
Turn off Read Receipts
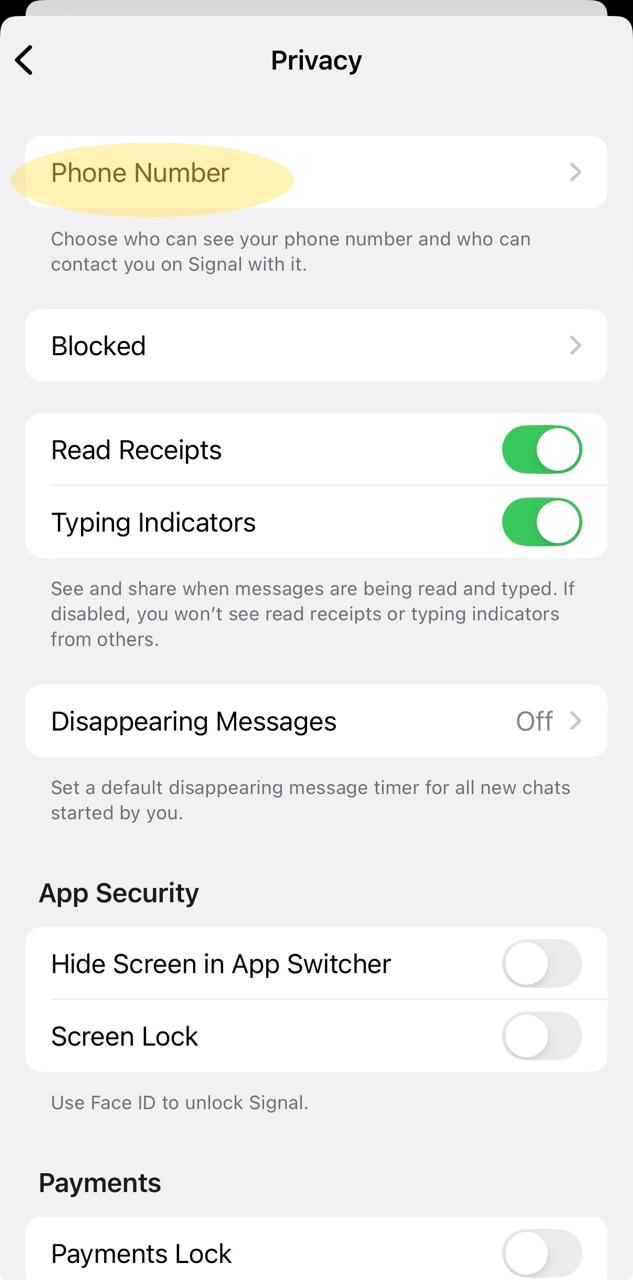pyautogui.click(x=541, y=450)
